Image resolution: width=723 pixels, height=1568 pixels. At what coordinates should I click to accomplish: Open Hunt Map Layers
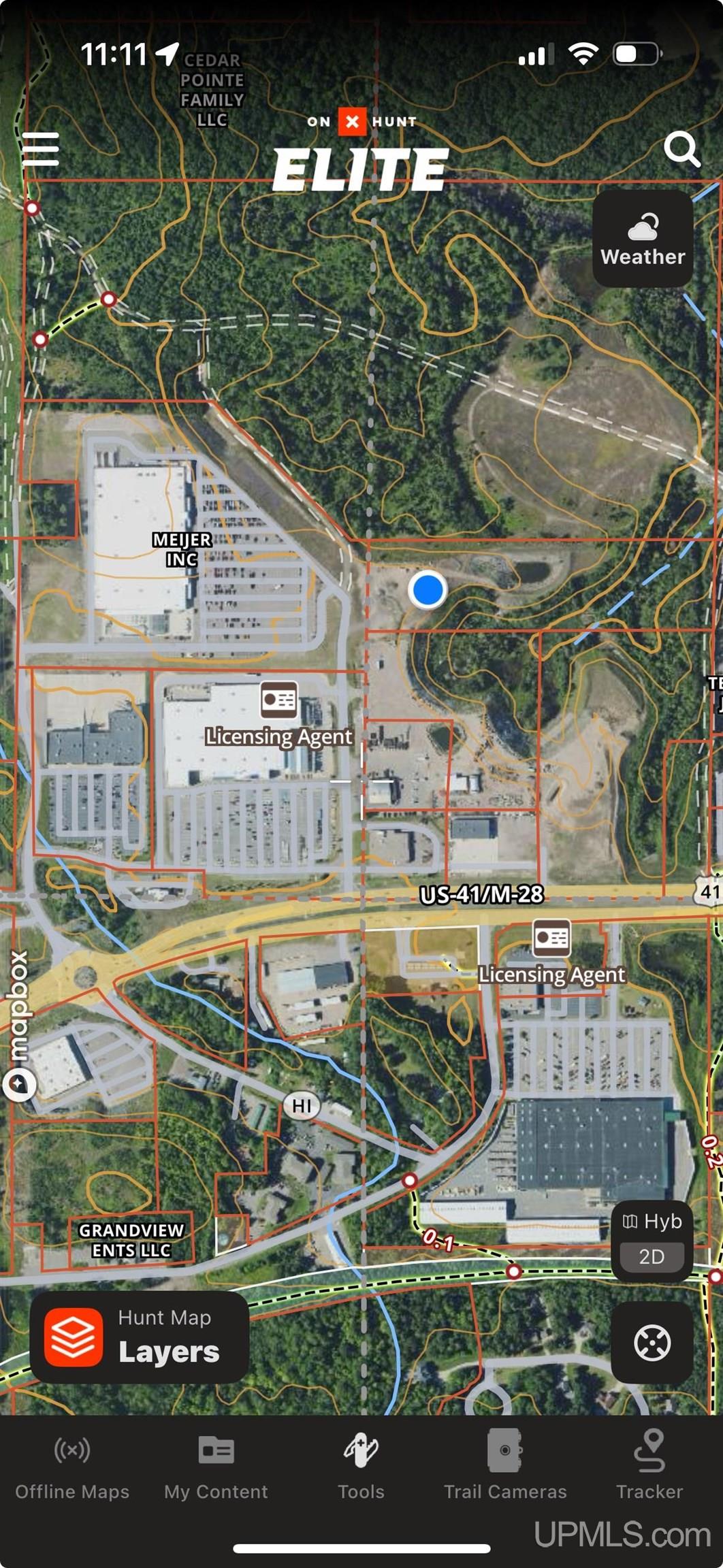(x=140, y=1337)
